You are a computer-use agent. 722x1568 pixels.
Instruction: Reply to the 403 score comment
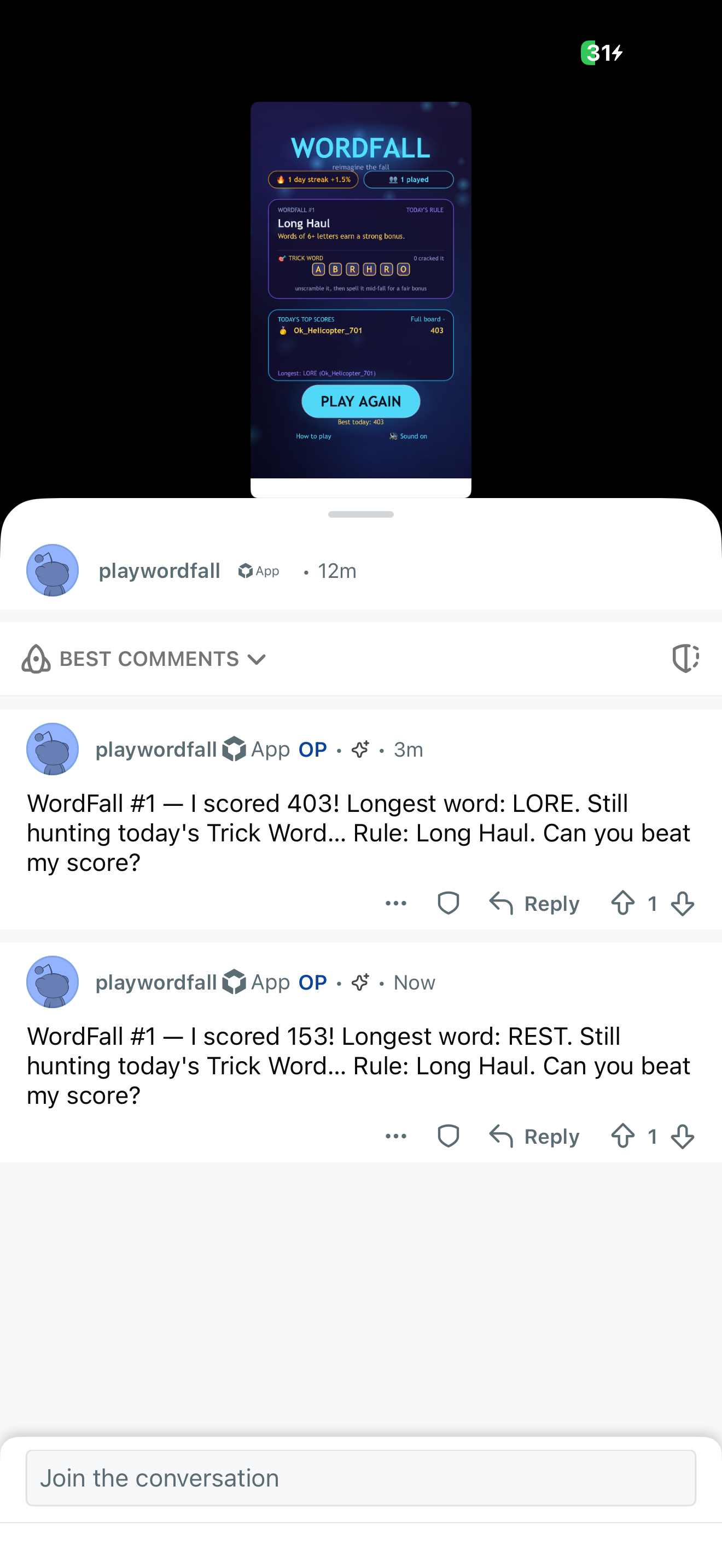534,903
